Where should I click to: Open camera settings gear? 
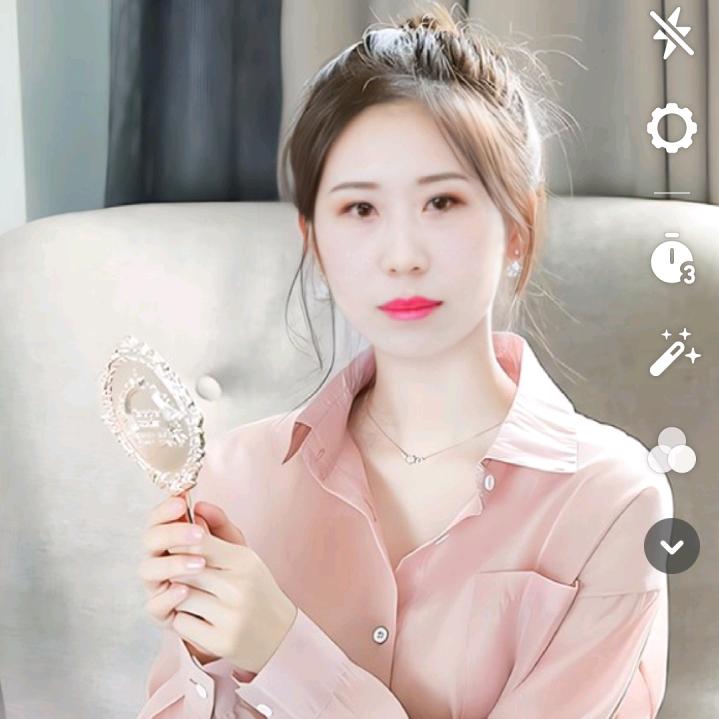pyautogui.click(x=671, y=128)
